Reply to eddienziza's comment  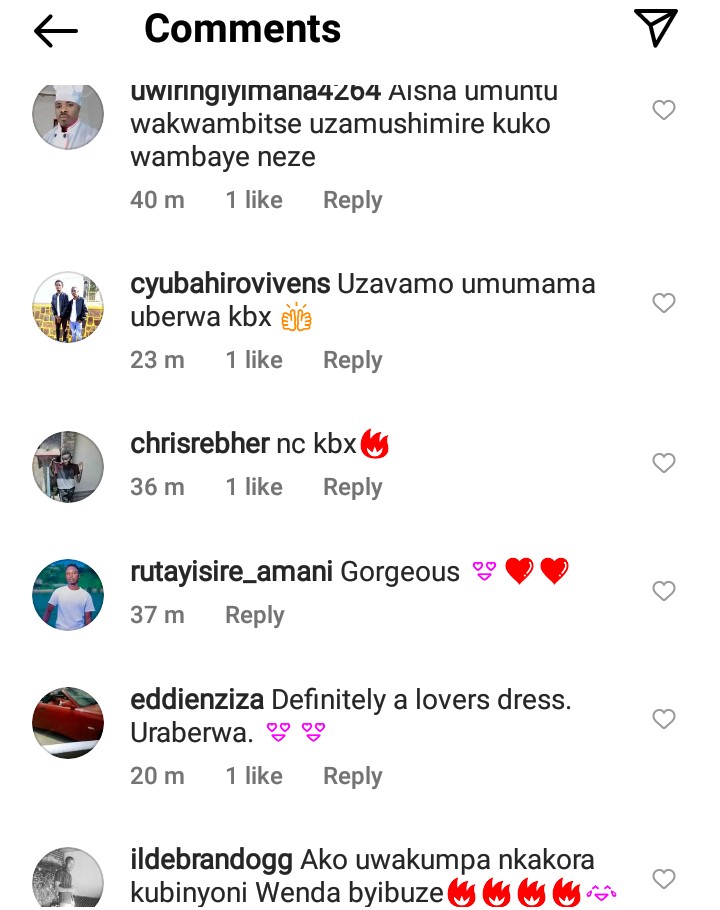click(x=352, y=776)
